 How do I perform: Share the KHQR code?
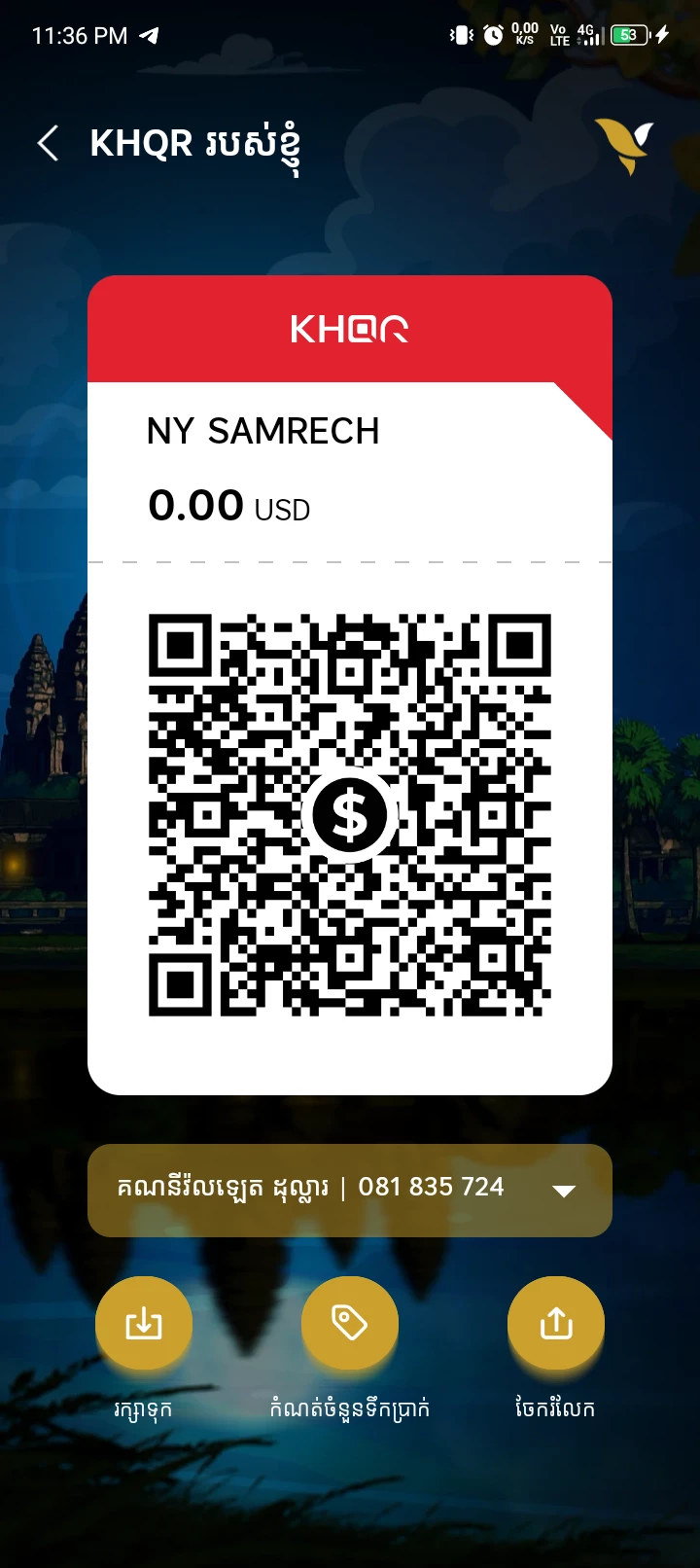pos(555,1323)
